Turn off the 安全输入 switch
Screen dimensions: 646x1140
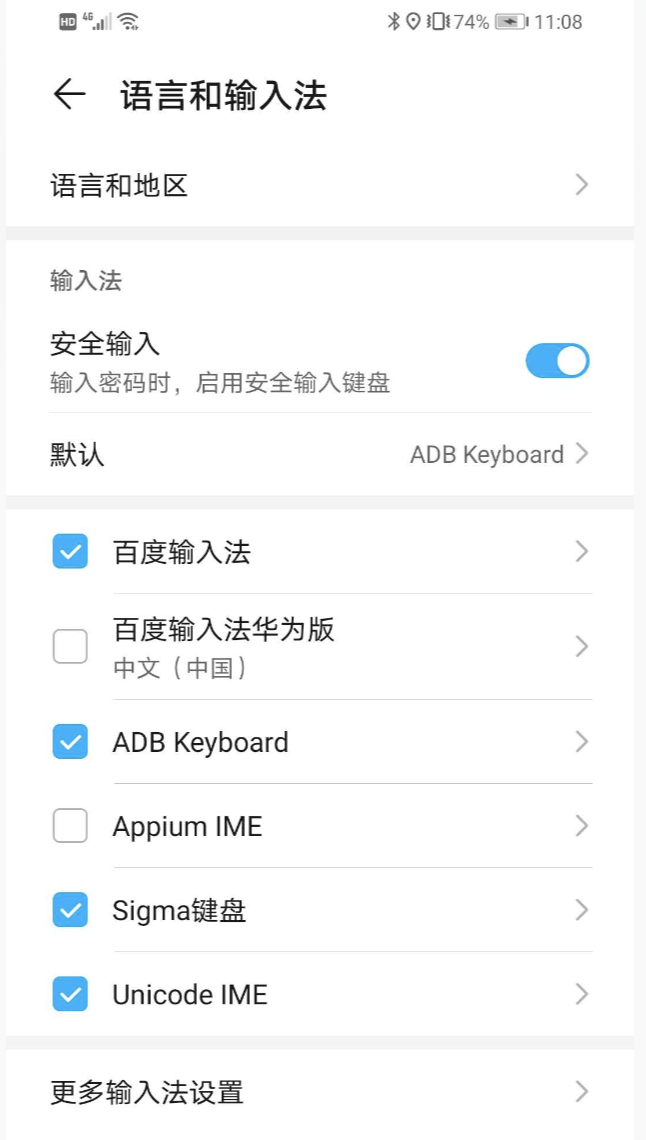click(557, 361)
